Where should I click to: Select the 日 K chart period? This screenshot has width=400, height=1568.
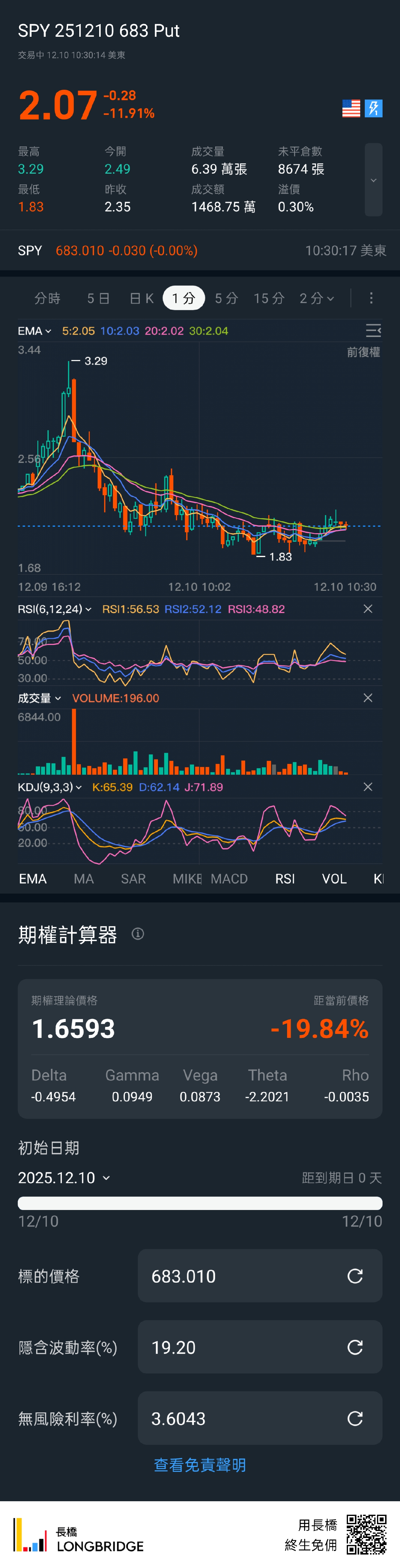[142, 298]
